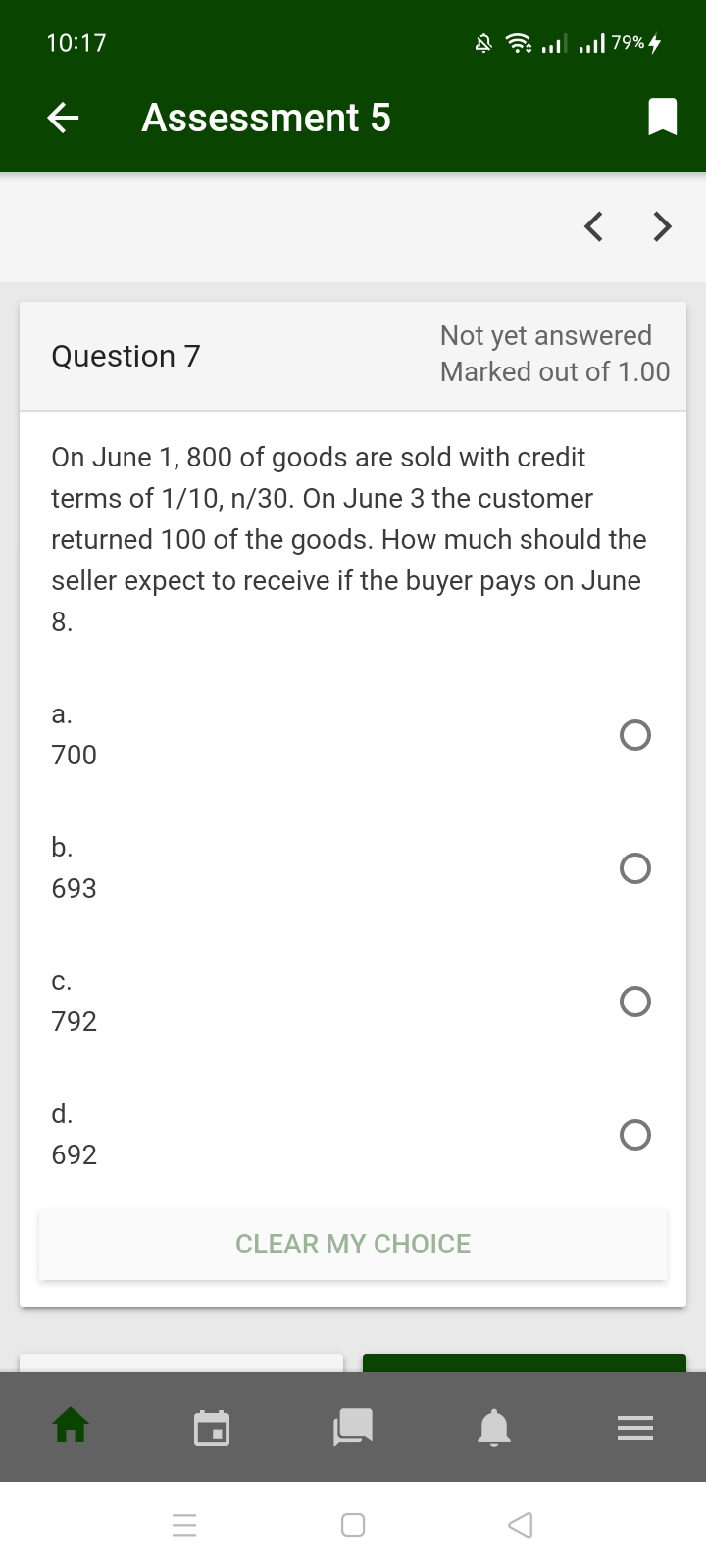Tap the back arrow in the top bar

62,117
